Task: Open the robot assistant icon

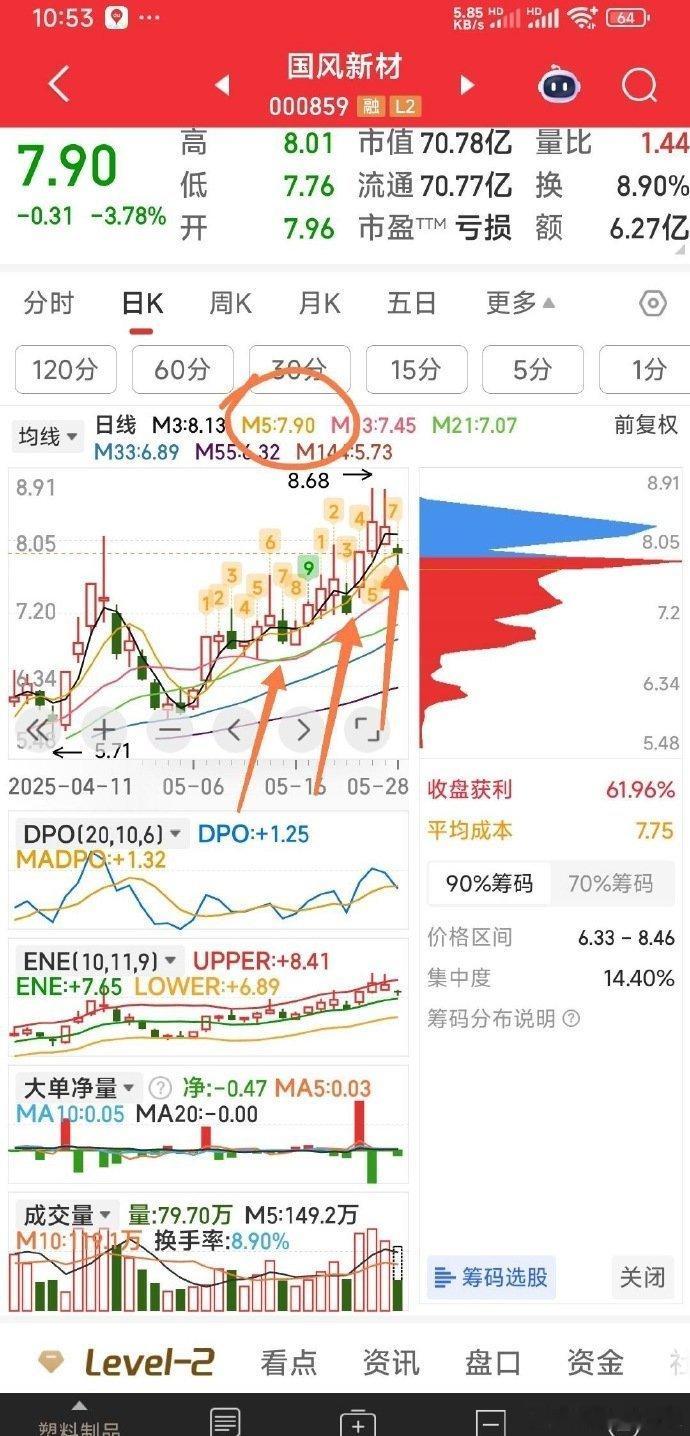Action: pyautogui.click(x=559, y=85)
